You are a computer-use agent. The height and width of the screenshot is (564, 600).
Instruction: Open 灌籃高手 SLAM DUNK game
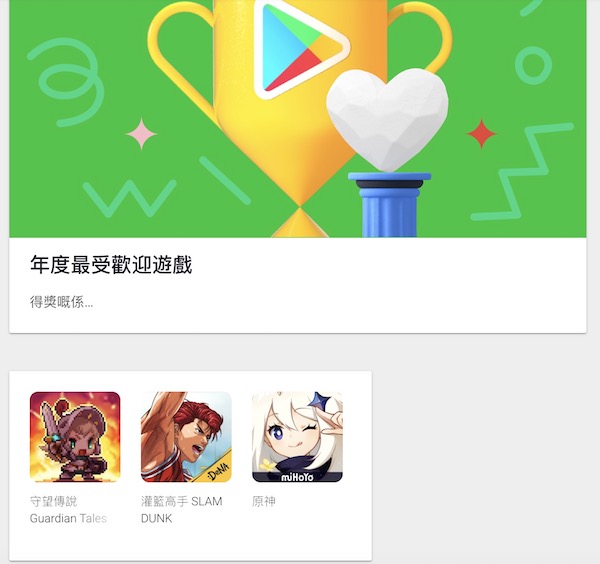pyautogui.click(x=186, y=437)
